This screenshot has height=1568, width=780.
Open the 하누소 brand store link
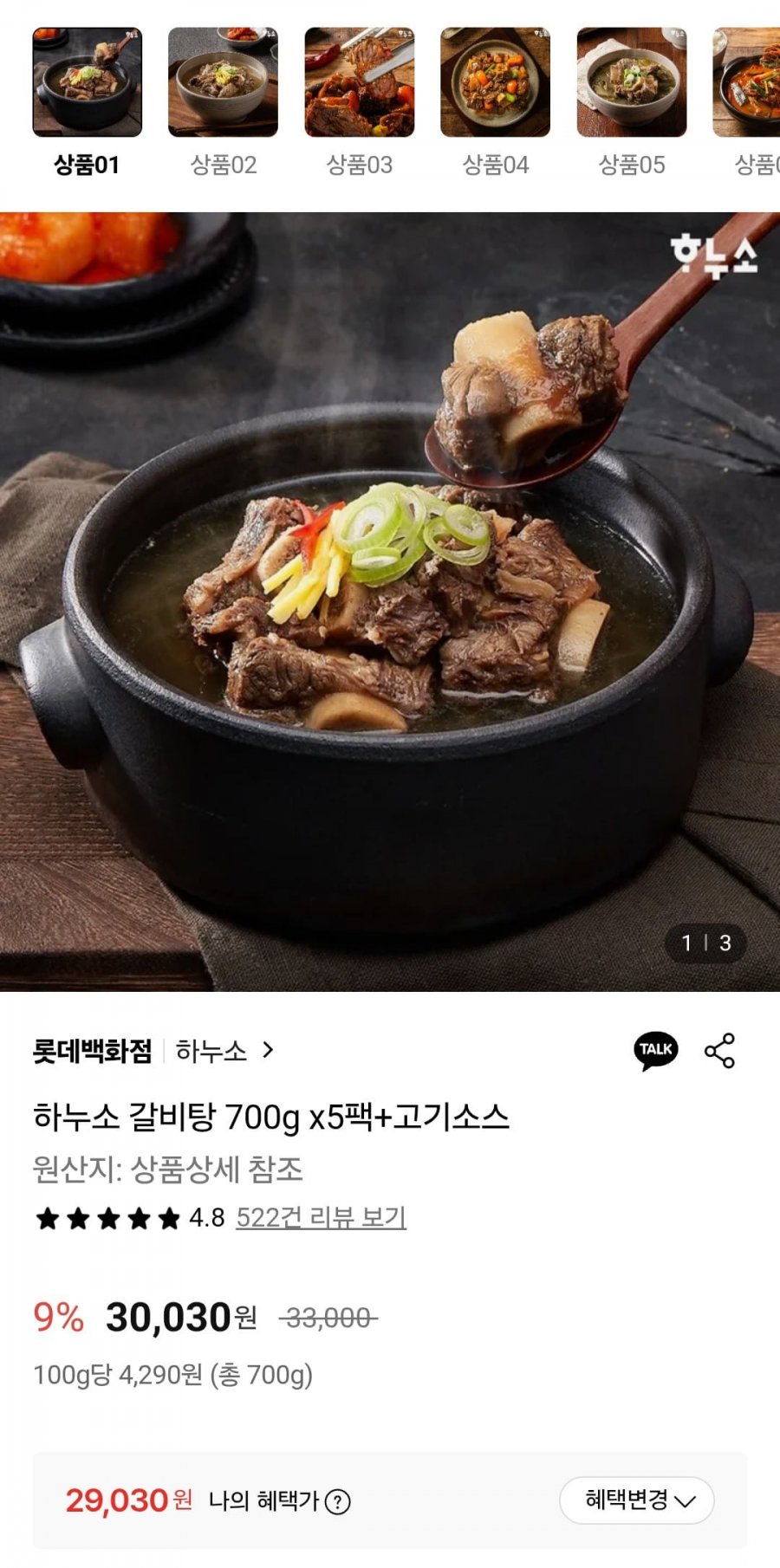pos(224,1051)
